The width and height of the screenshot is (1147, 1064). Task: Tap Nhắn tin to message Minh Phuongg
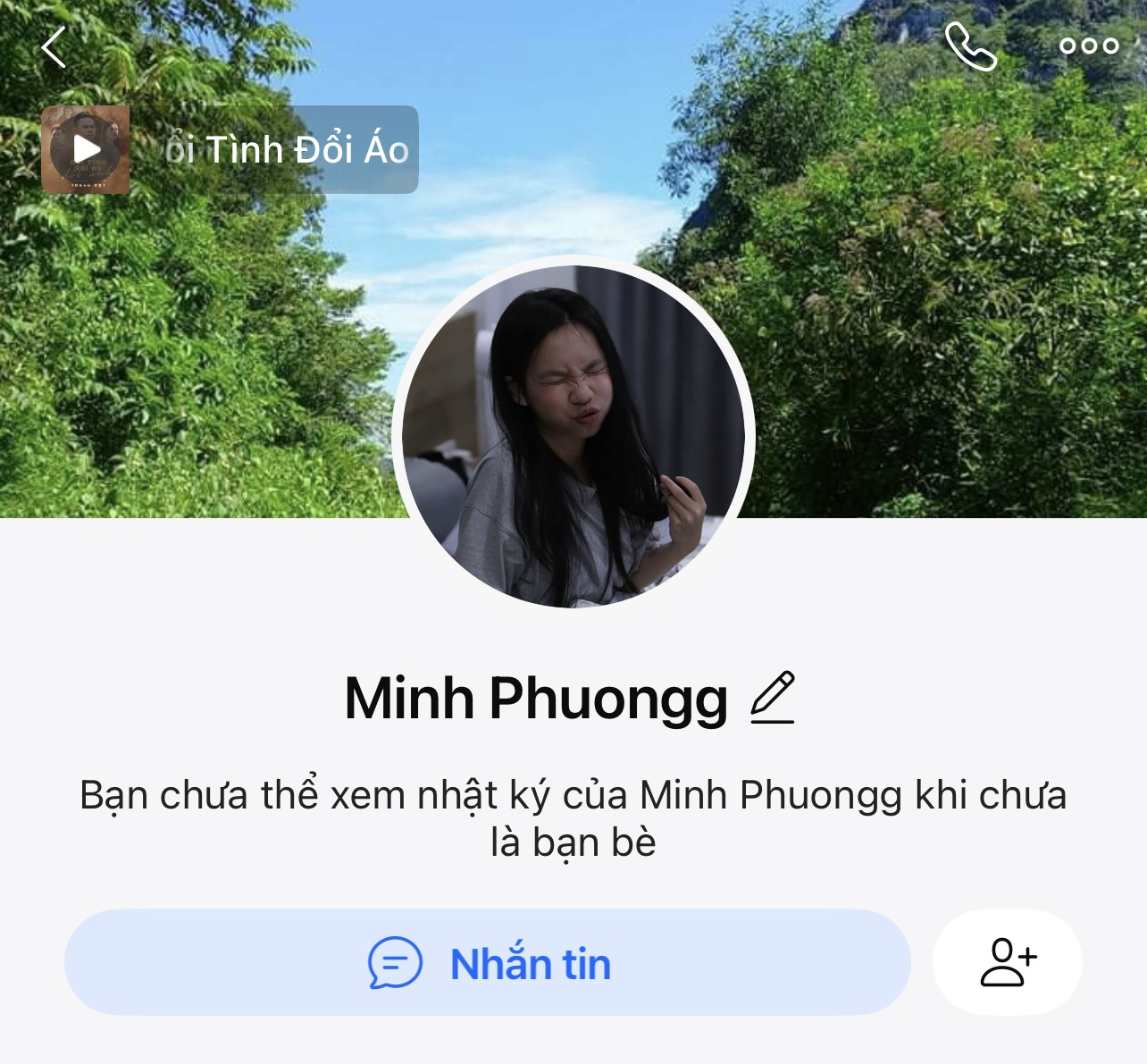pyautogui.click(x=488, y=963)
